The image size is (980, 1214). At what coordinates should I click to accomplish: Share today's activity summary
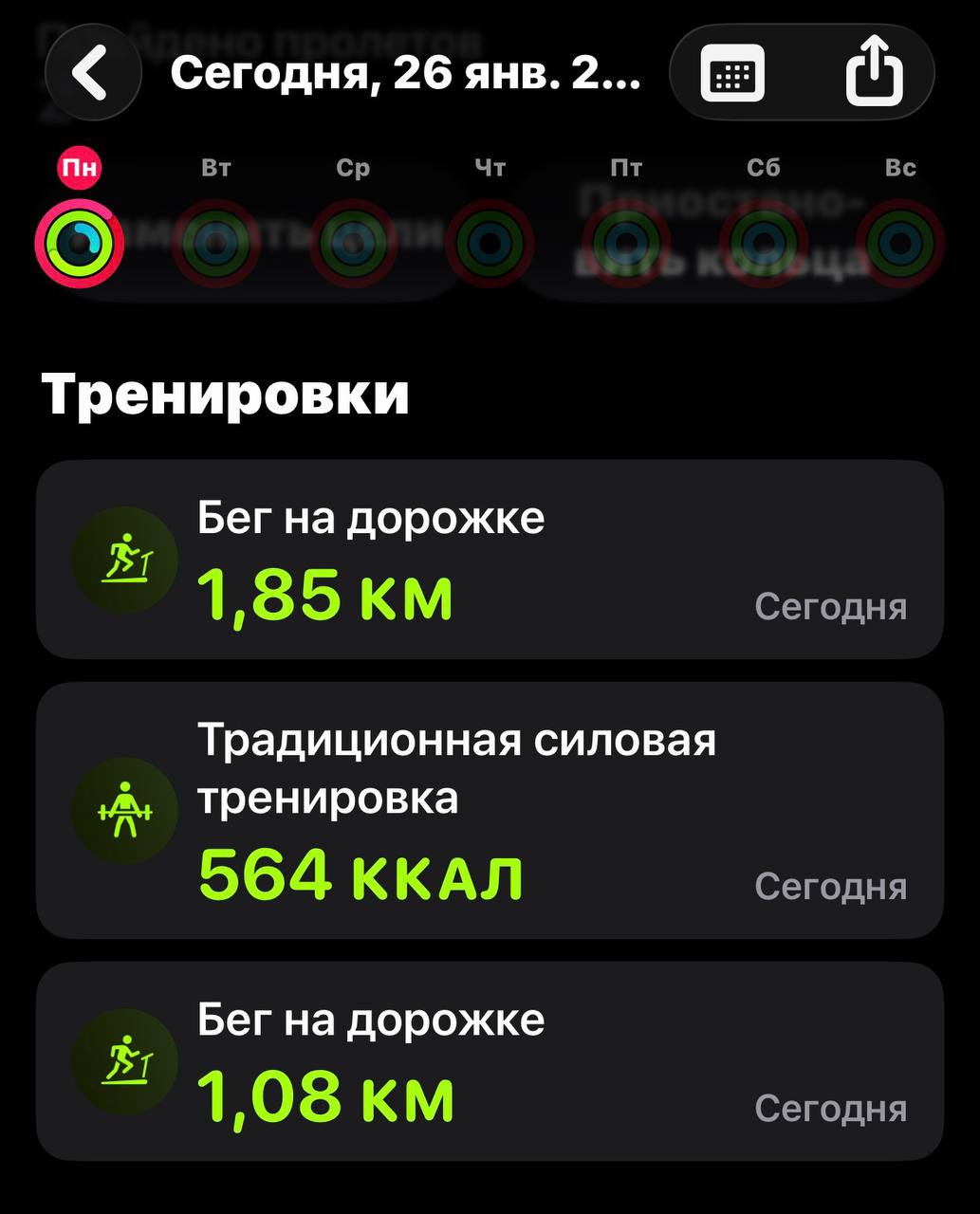(873, 73)
